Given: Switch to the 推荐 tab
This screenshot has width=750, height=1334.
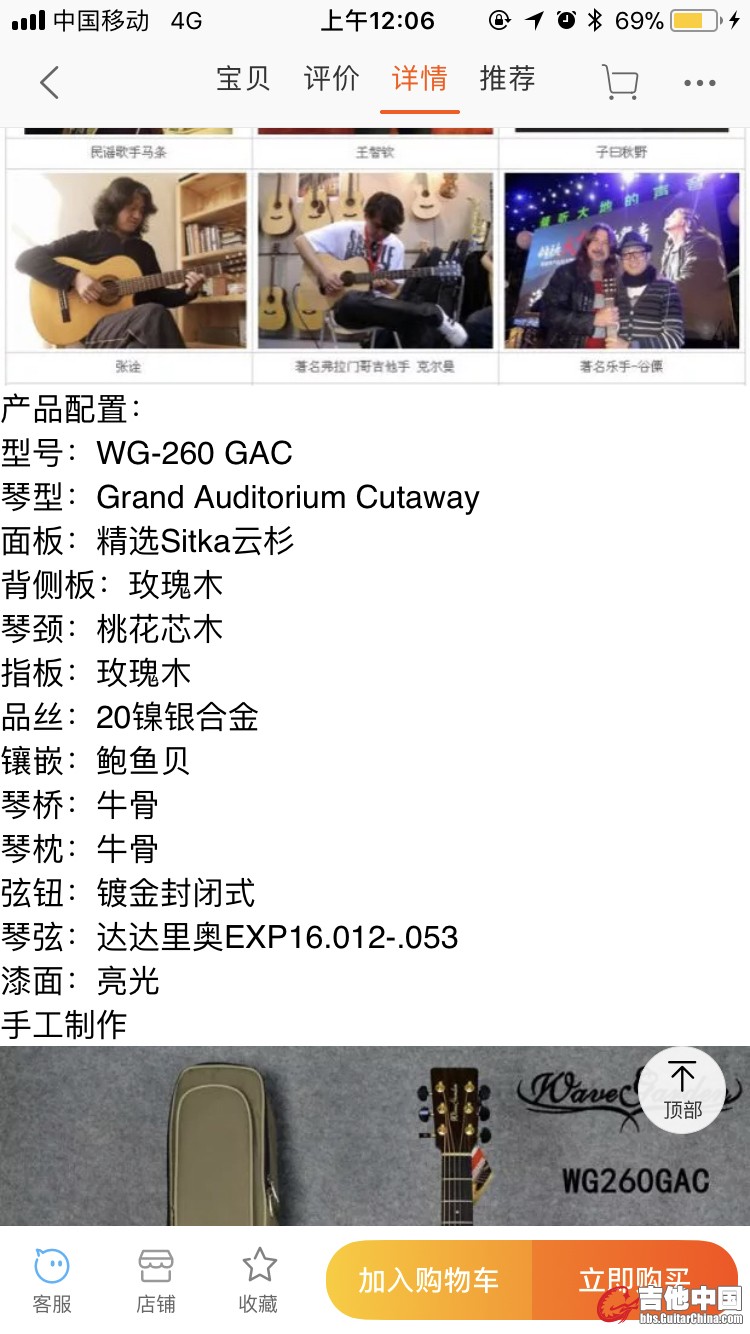Looking at the screenshot, I should pyautogui.click(x=507, y=79).
